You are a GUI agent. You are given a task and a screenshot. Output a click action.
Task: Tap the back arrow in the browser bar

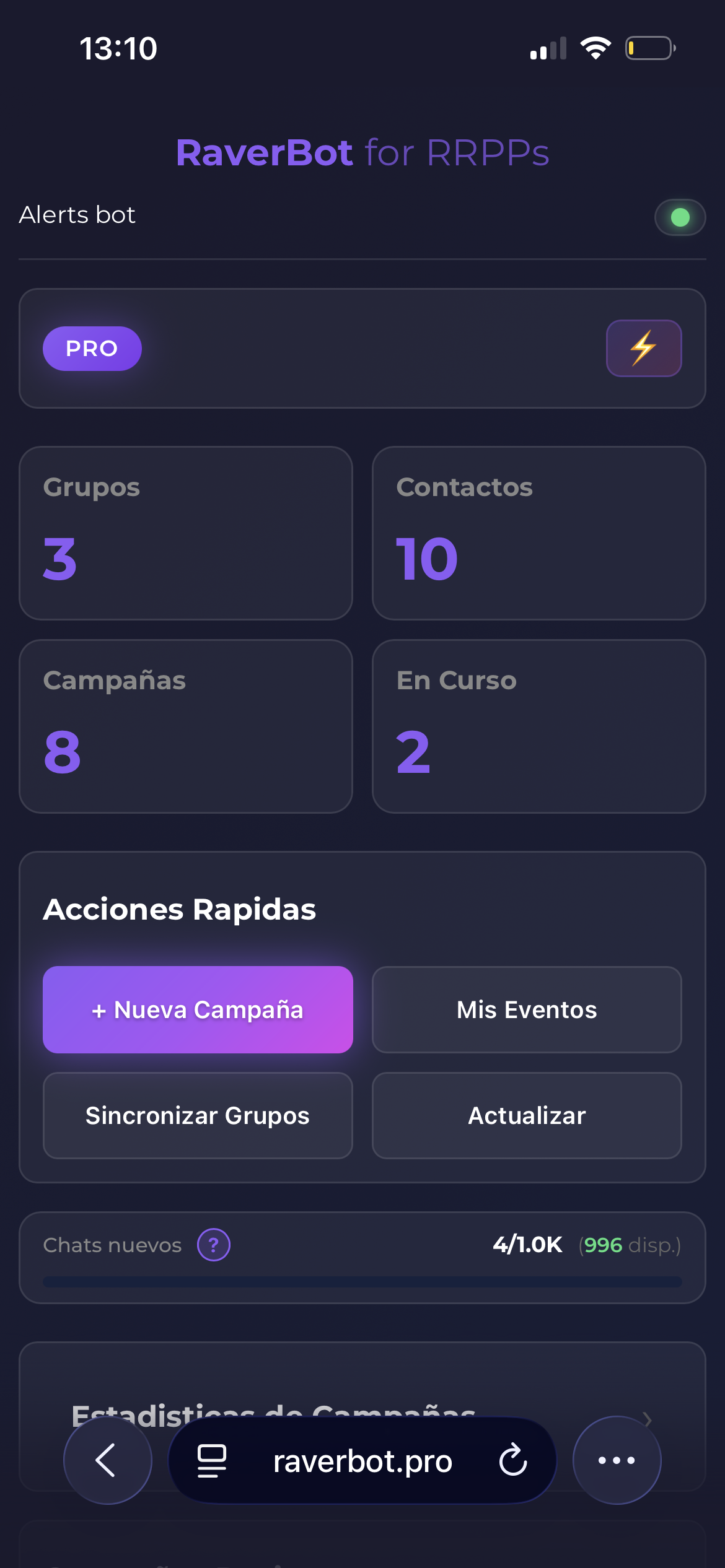coord(107,1460)
